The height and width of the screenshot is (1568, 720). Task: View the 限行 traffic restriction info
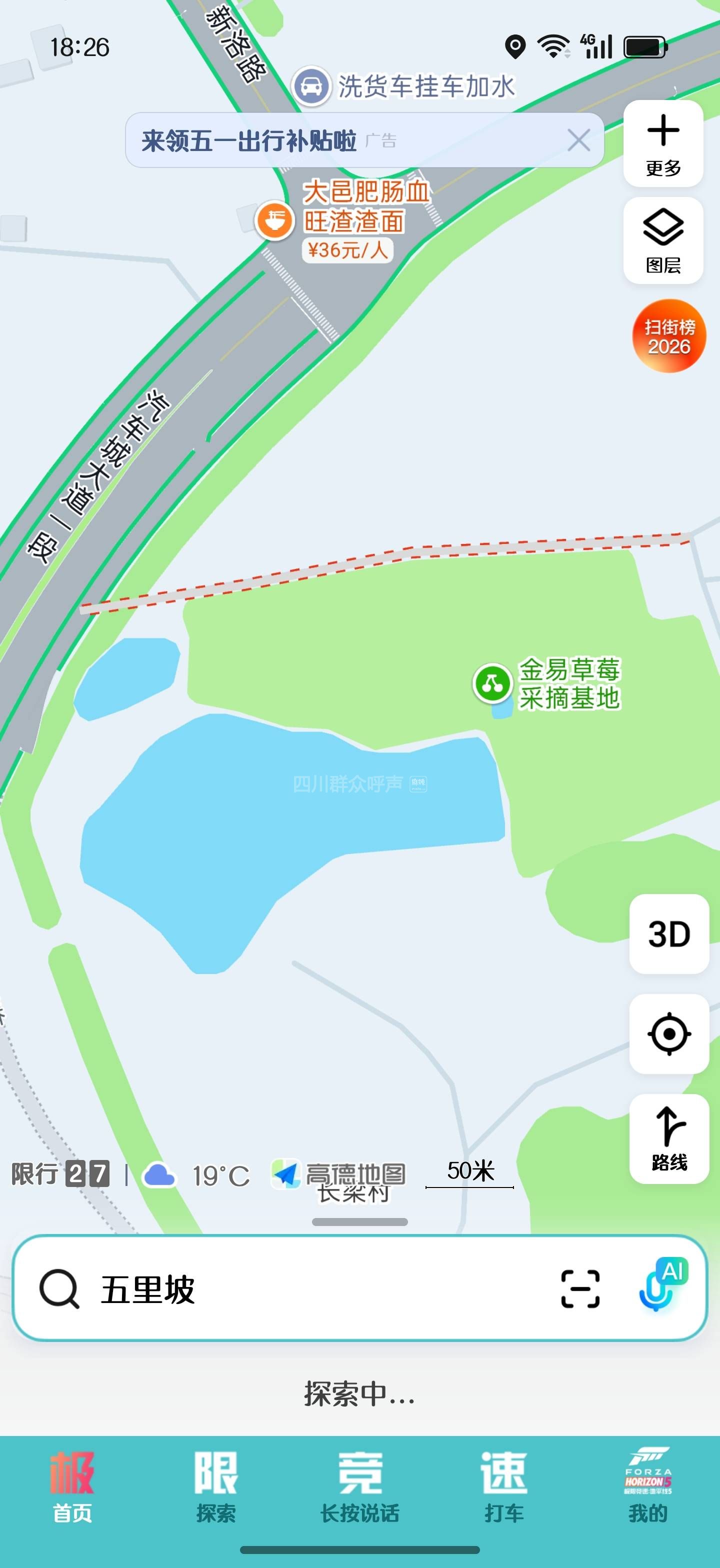[60, 1173]
